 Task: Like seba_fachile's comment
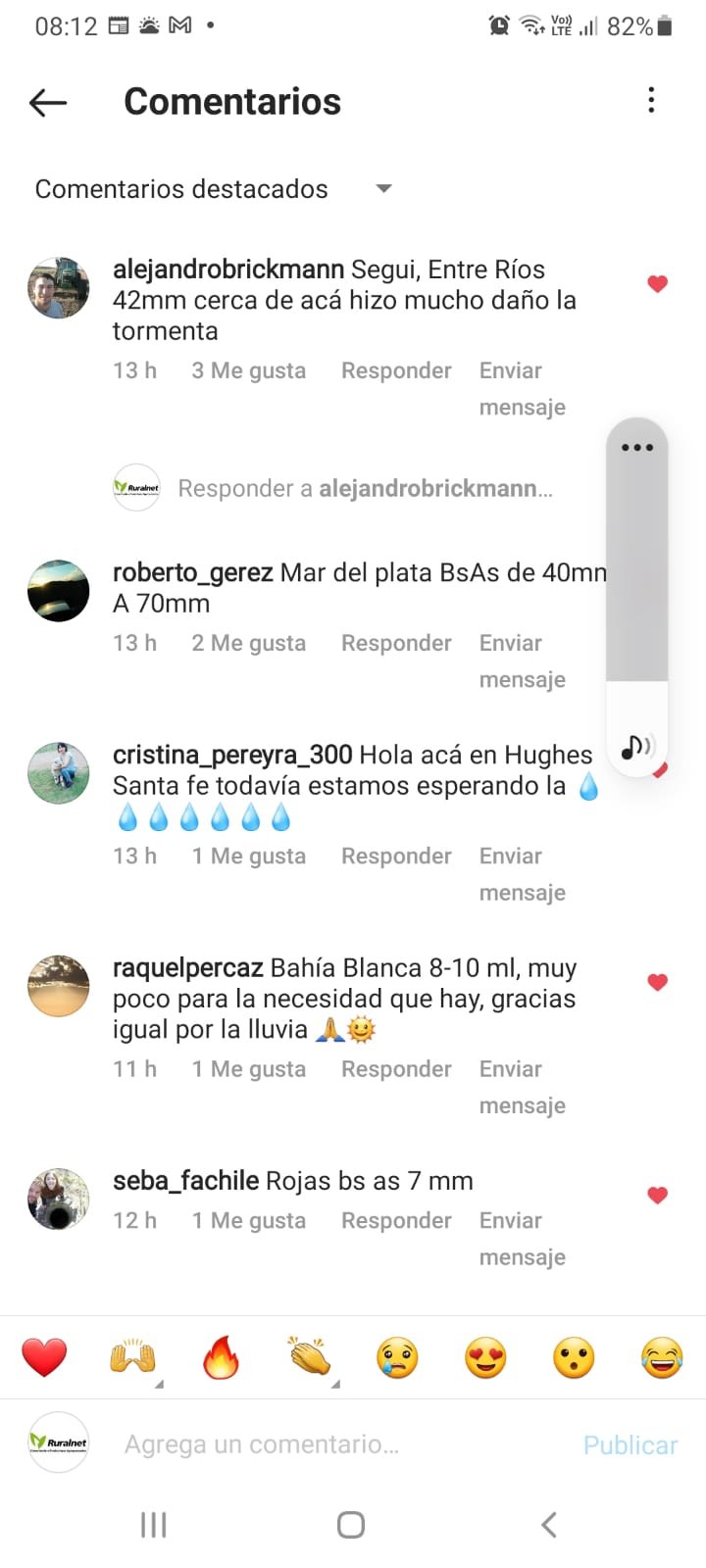coord(657,1195)
